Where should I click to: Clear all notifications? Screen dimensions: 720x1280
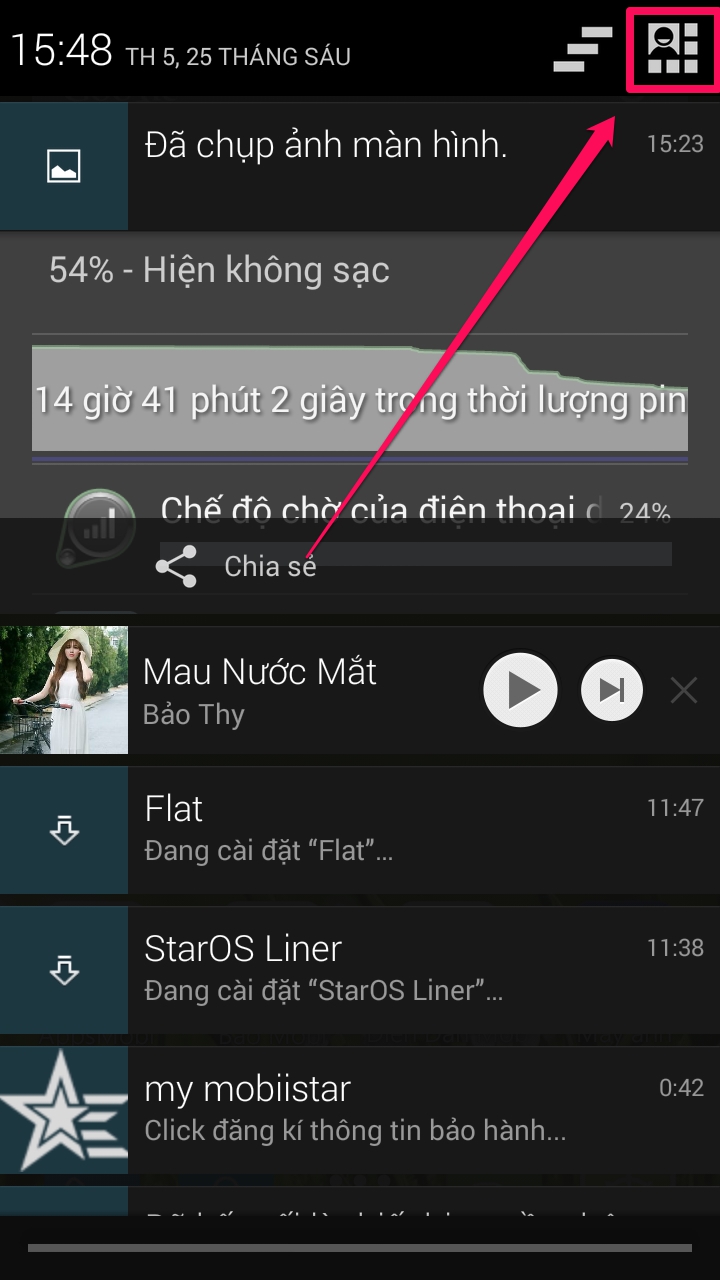click(x=582, y=49)
